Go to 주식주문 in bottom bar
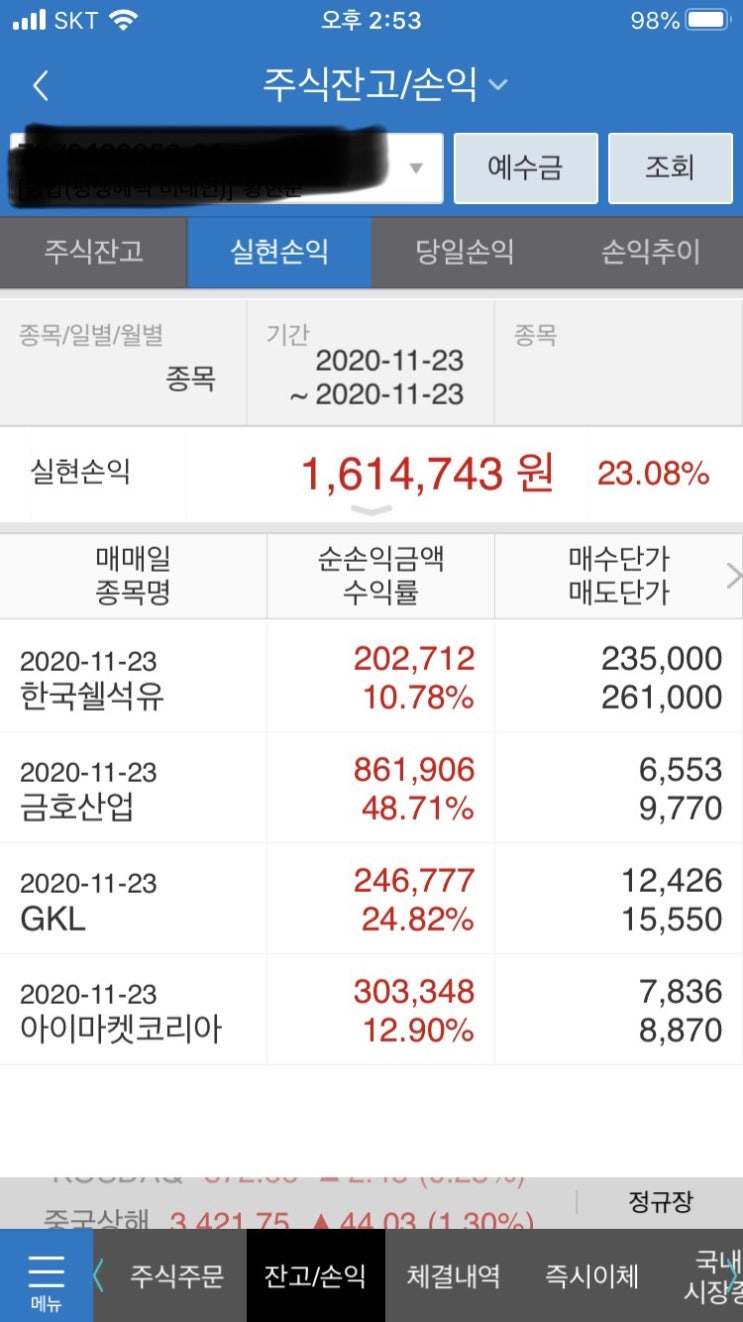 tap(177, 1276)
